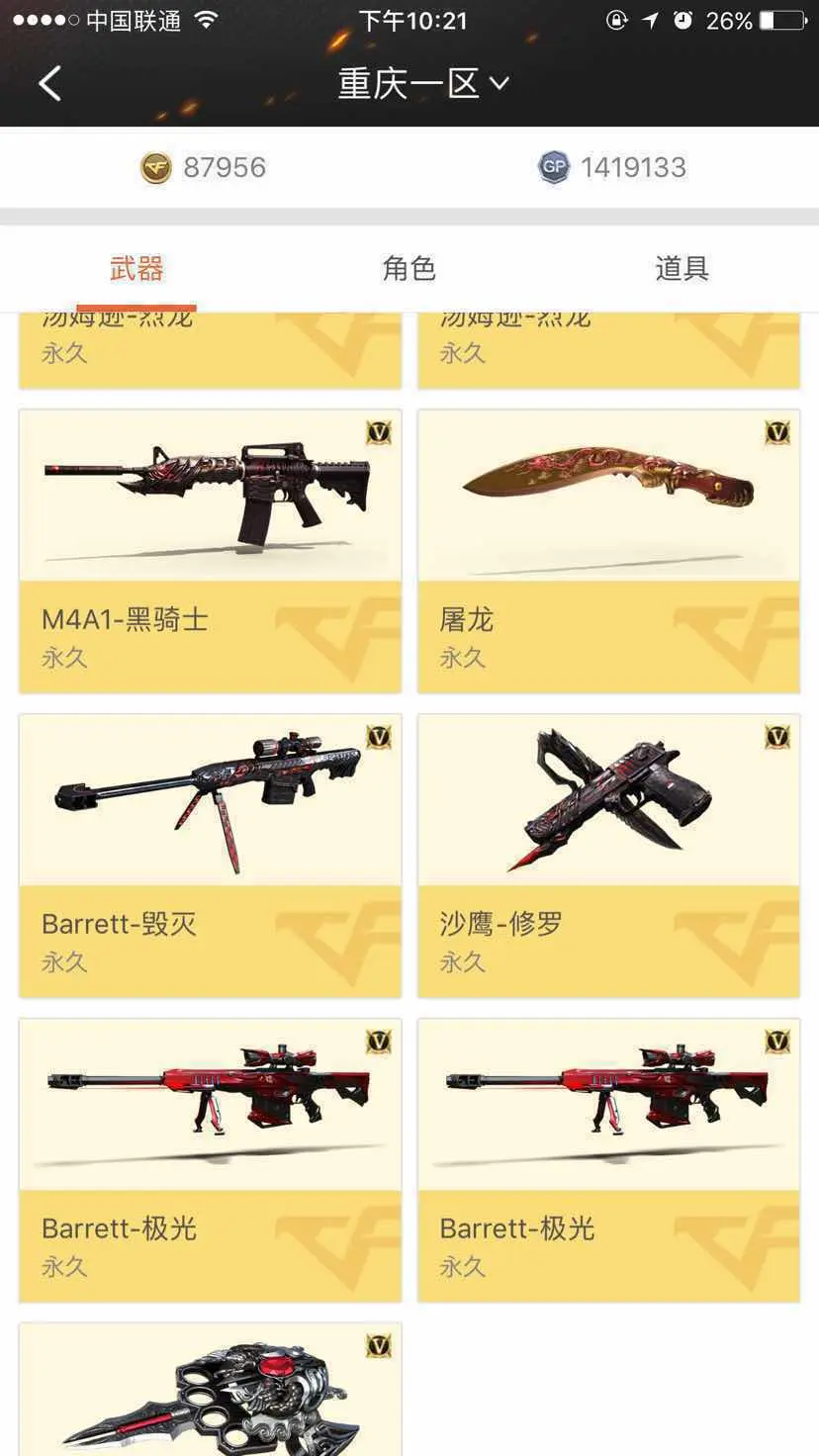
Task: Open the 屠龙 knife card
Action: click(608, 551)
